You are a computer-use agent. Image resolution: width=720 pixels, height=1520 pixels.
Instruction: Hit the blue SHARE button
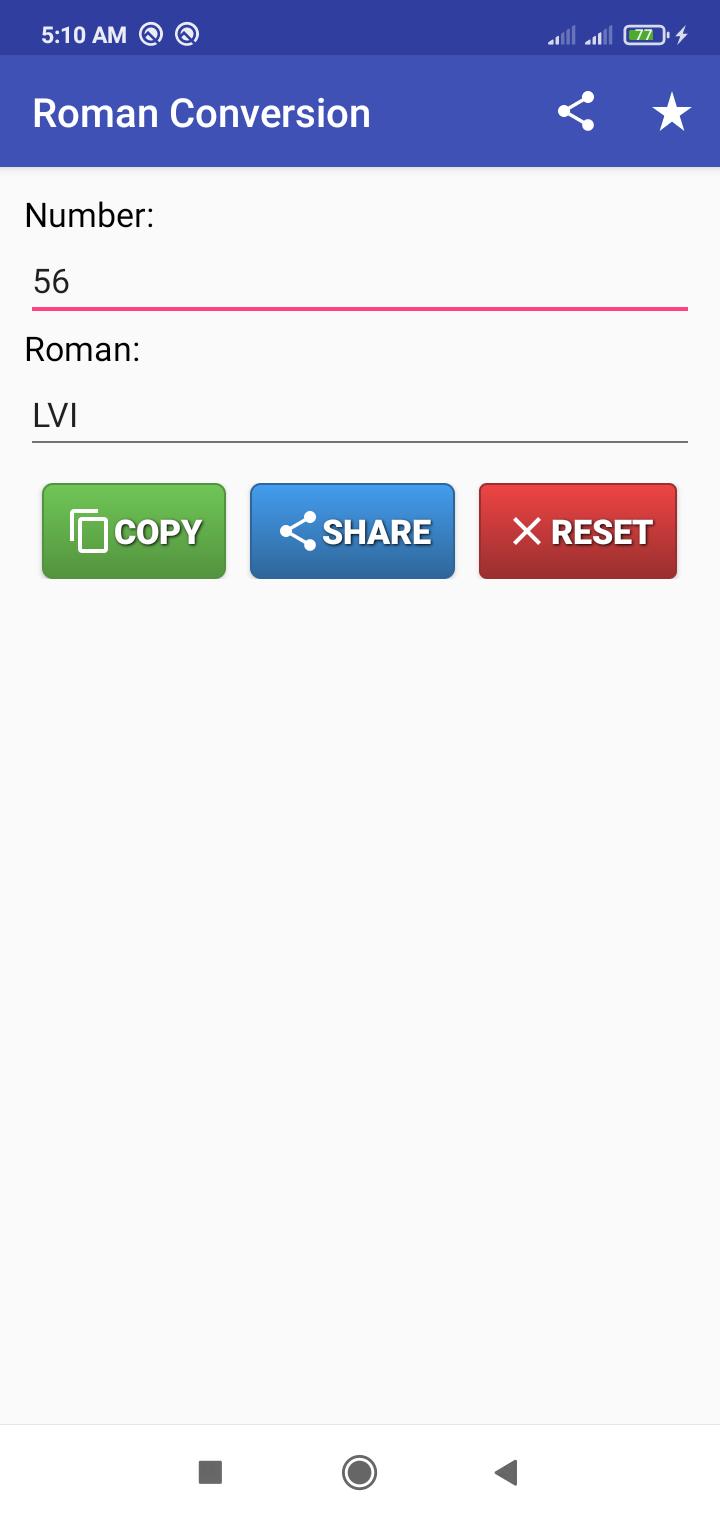pyautogui.click(x=352, y=531)
